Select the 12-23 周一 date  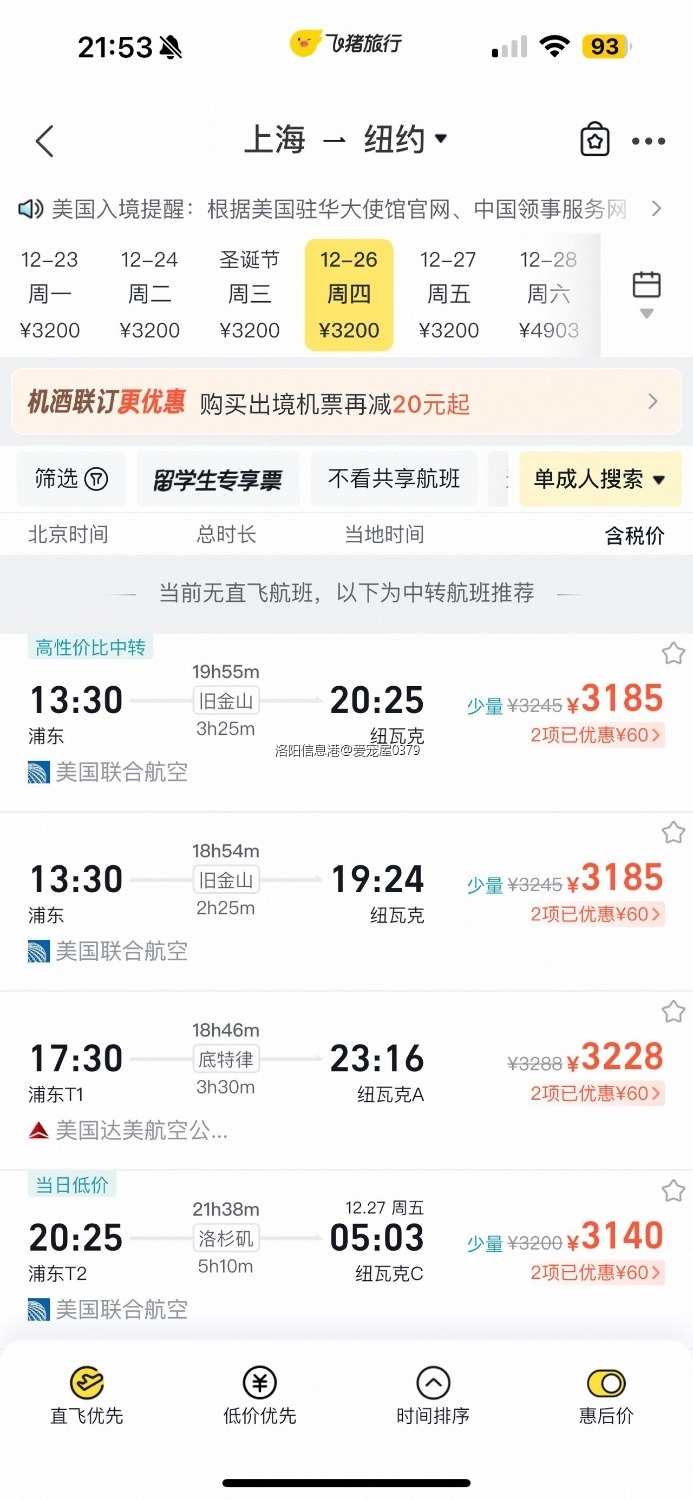[50, 294]
